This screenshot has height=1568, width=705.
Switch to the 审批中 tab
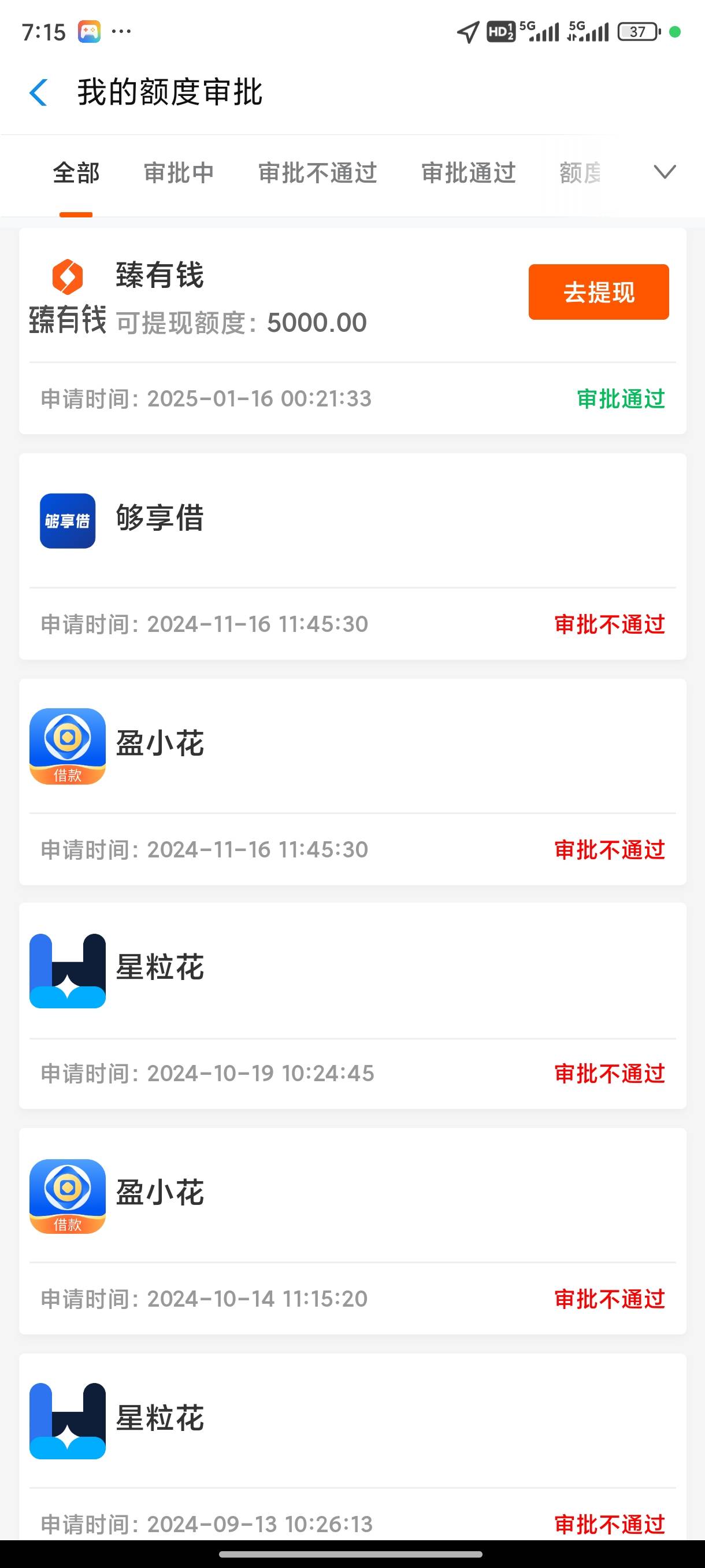(179, 173)
